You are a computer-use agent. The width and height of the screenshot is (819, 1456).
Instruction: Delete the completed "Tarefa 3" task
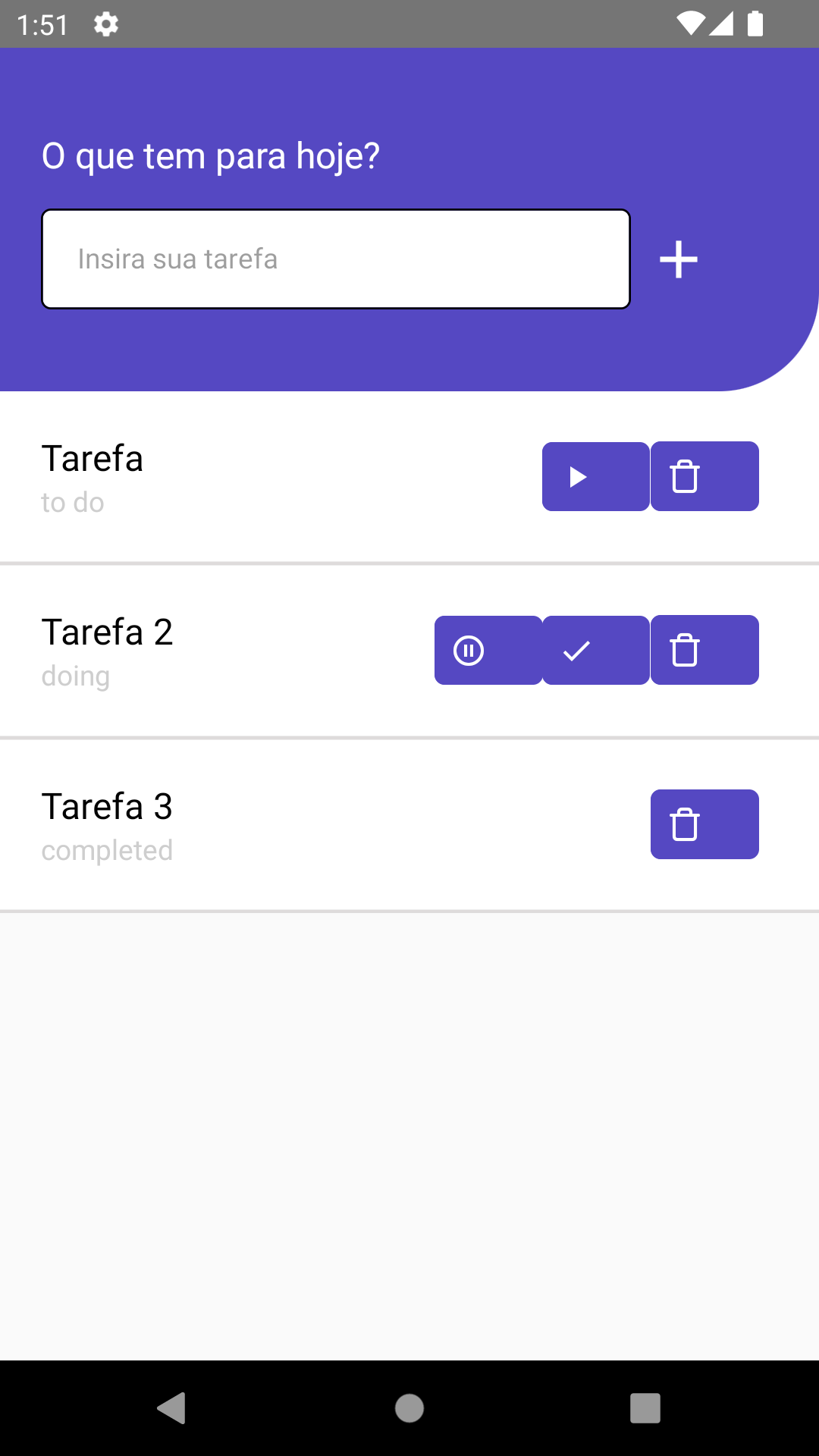click(x=704, y=824)
